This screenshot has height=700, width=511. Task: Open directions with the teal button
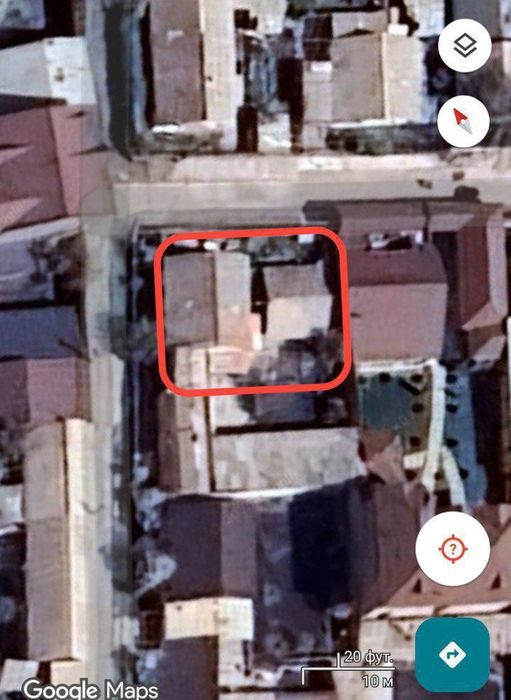[x=452, y=654]
